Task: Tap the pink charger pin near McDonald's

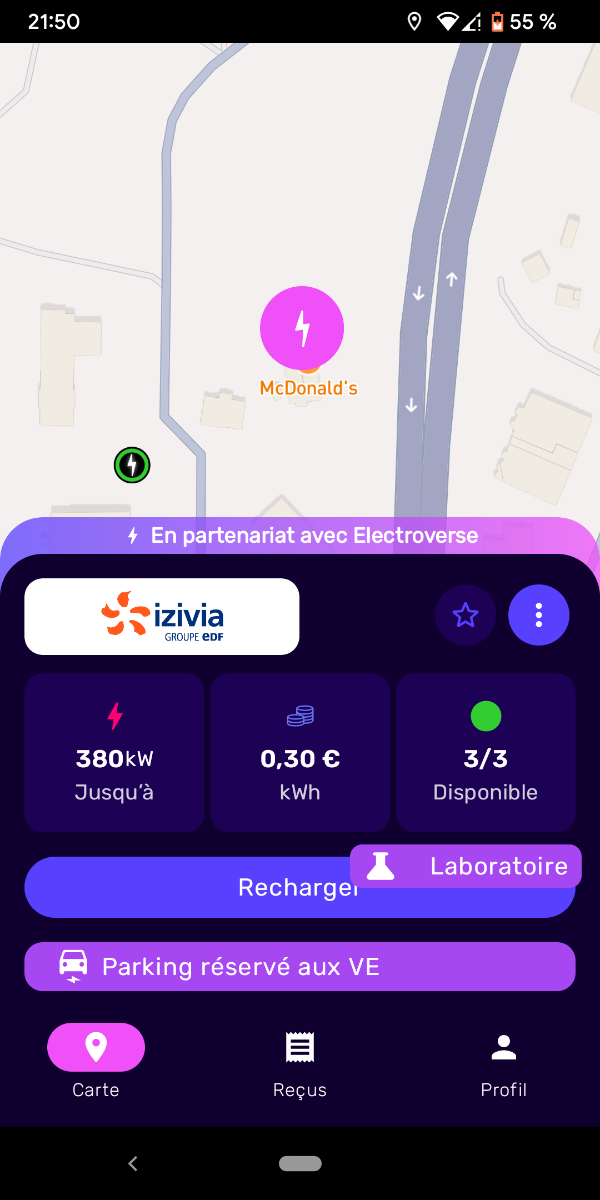Action: click(x=302, y=328)
